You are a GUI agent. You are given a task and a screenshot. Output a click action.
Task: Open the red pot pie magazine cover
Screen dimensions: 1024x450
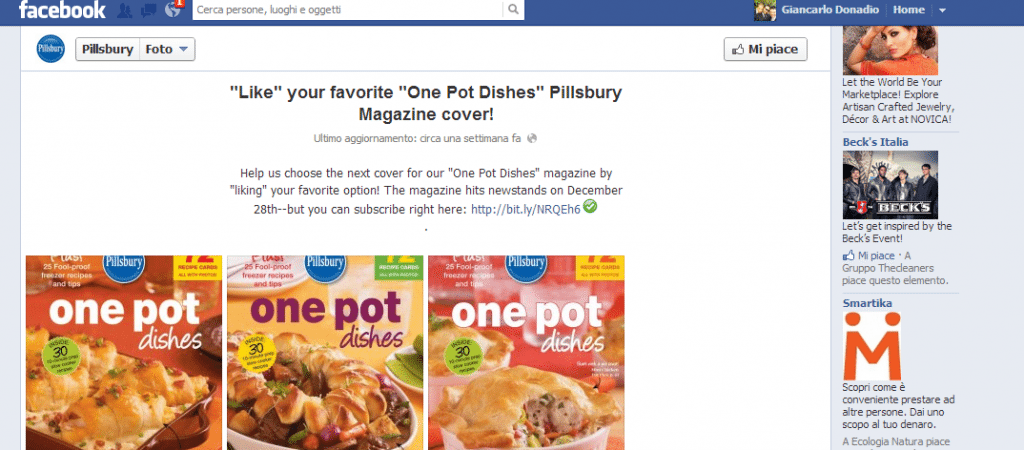click(x=526, y=352)
